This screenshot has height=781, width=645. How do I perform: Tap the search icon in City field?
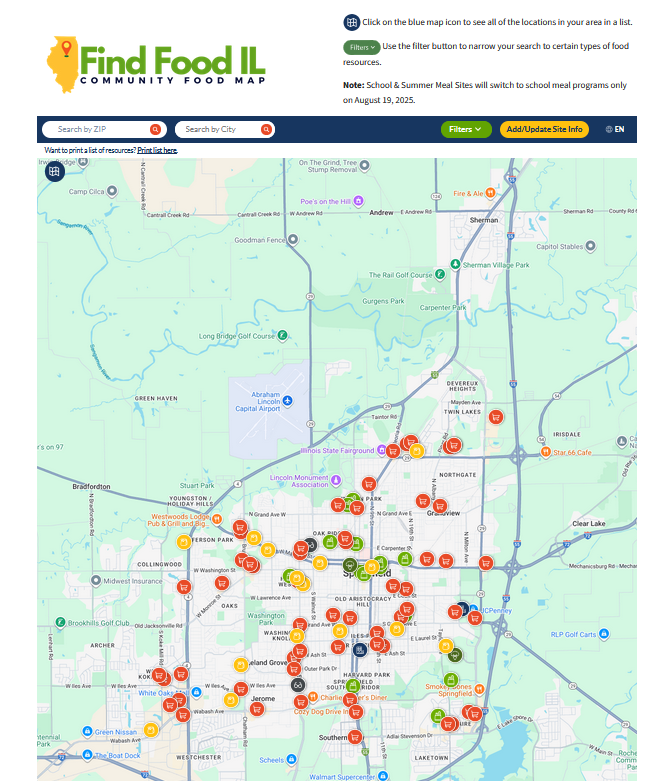tap(267, 129)
